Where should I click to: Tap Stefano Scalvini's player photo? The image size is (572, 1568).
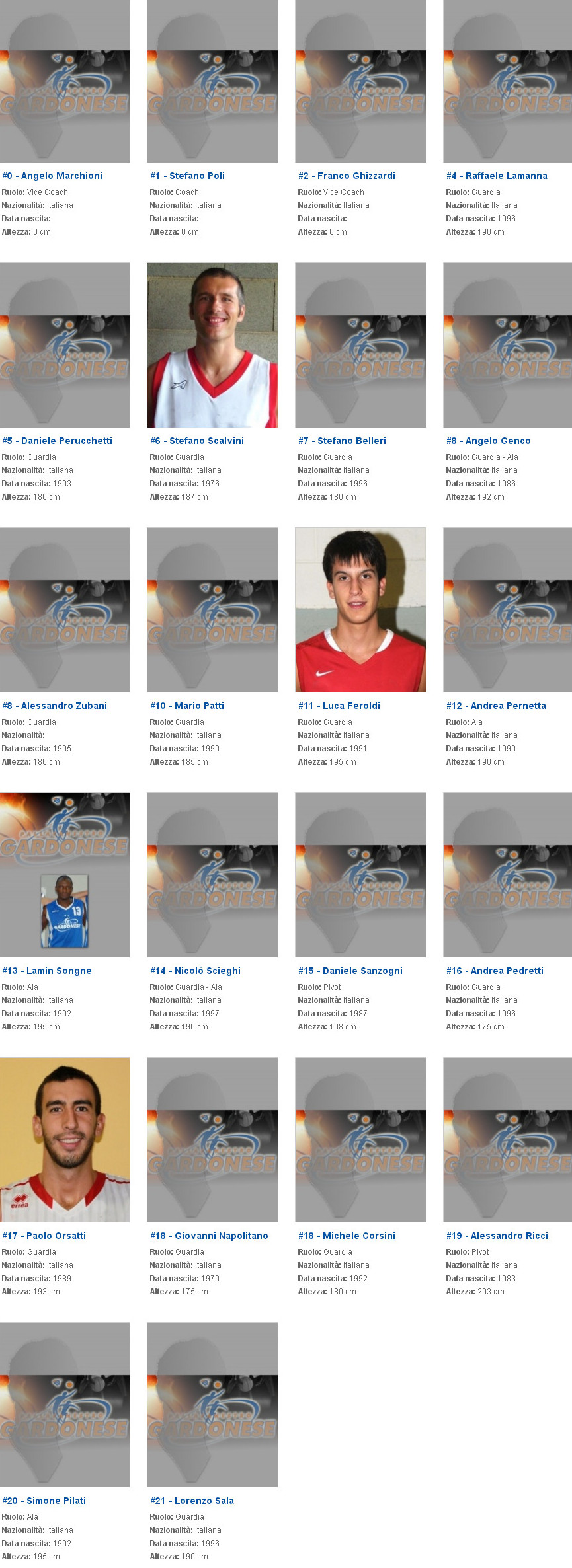coord(212,345)
